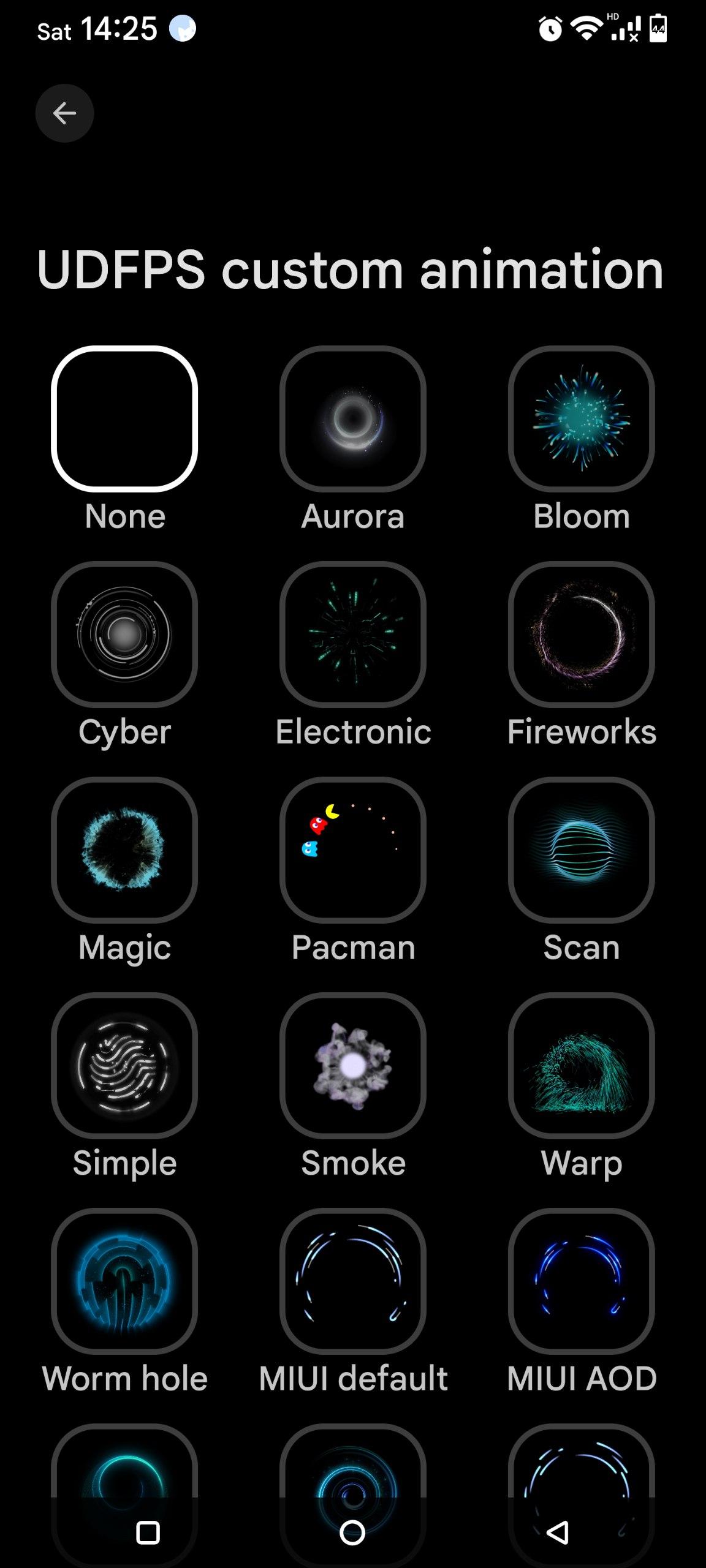
Task: Select the None animation option
Action: point(124,419)
